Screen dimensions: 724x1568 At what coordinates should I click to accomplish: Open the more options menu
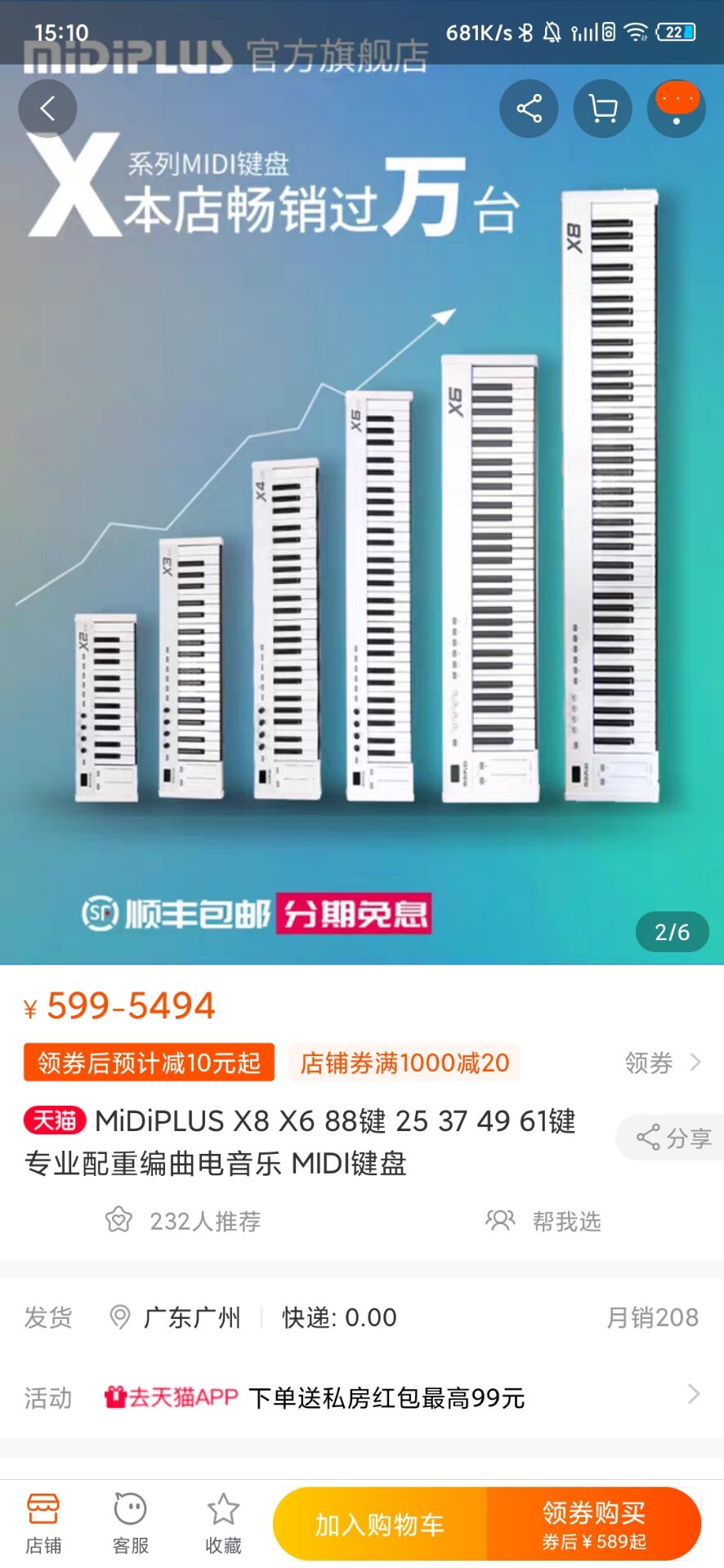click(x=677, y=108)
